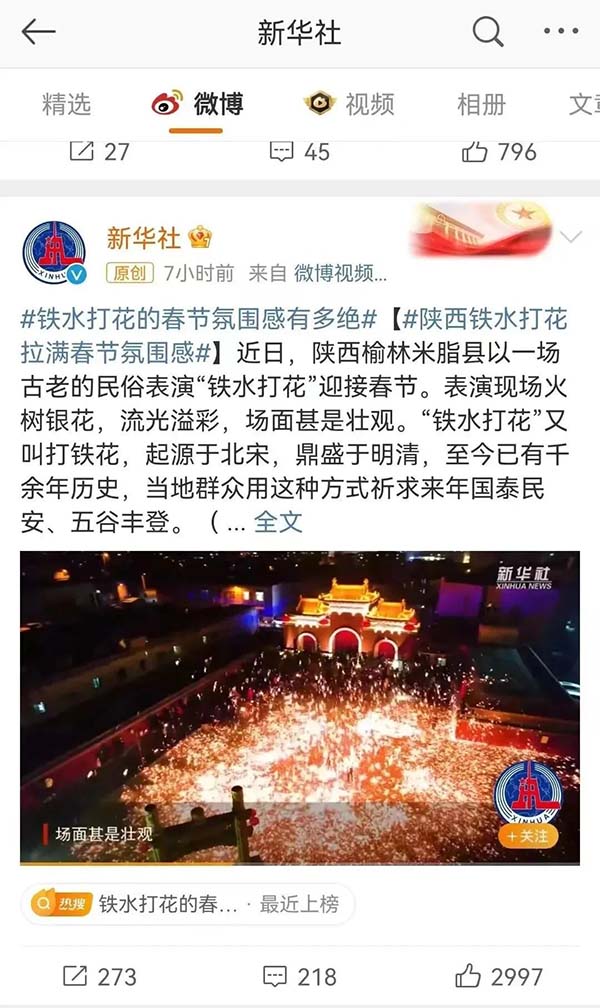The height and width of the screenshot is (1008, 600).
Task: Like the 铁水打花 post with 2997 likes
Action: click(499, 977)
